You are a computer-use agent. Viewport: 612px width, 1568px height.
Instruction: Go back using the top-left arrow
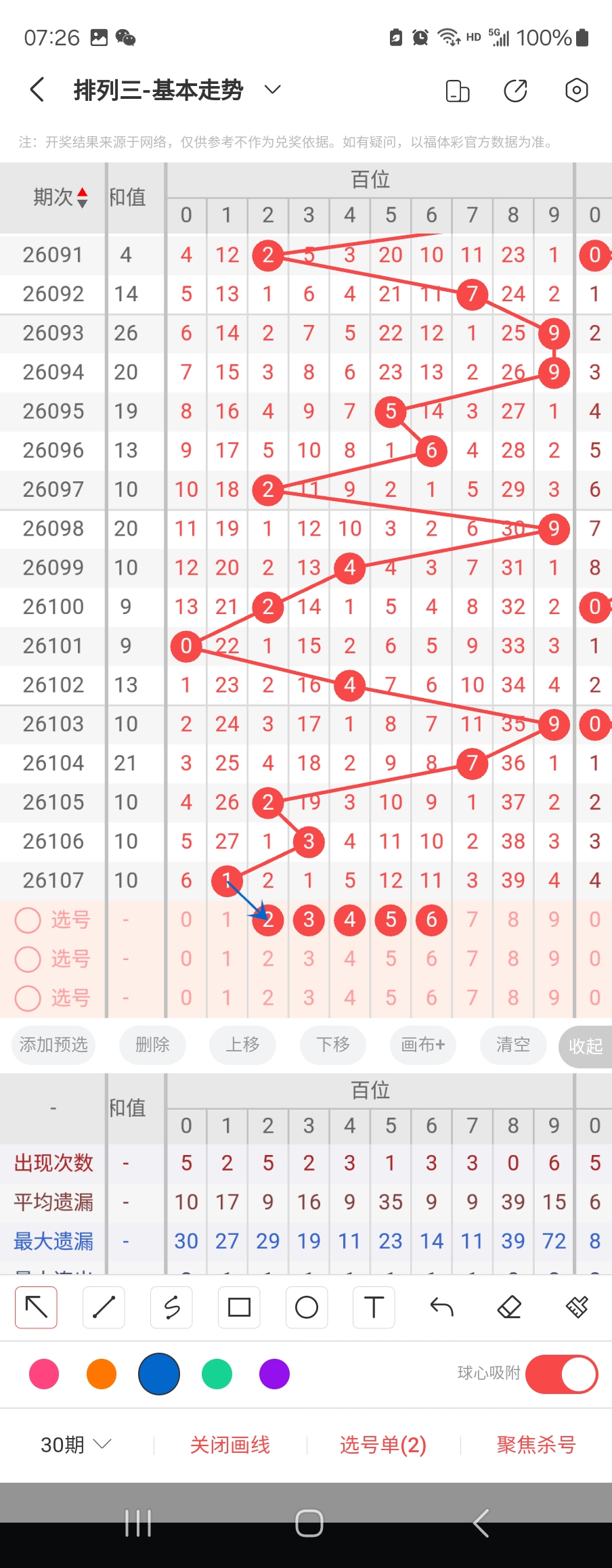pyautogui.click(x=38, y=90)
